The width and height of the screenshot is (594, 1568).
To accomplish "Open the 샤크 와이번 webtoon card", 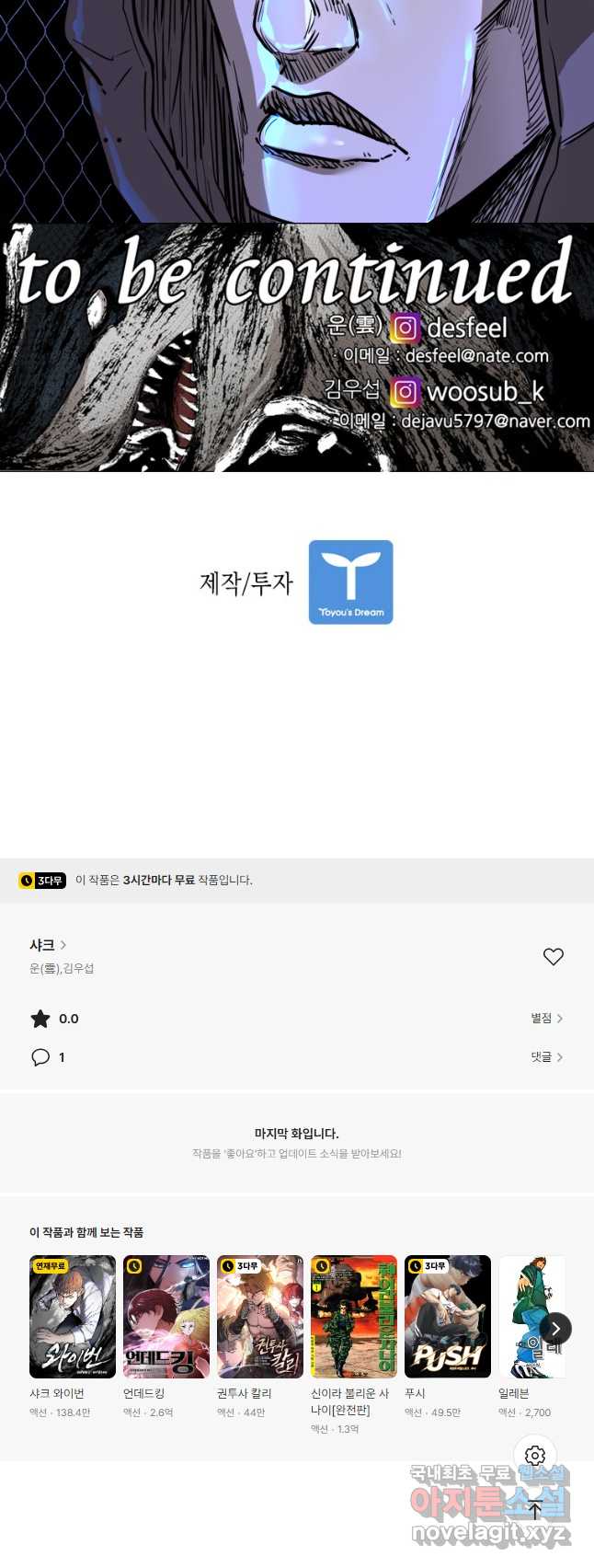I will 73,1317.
